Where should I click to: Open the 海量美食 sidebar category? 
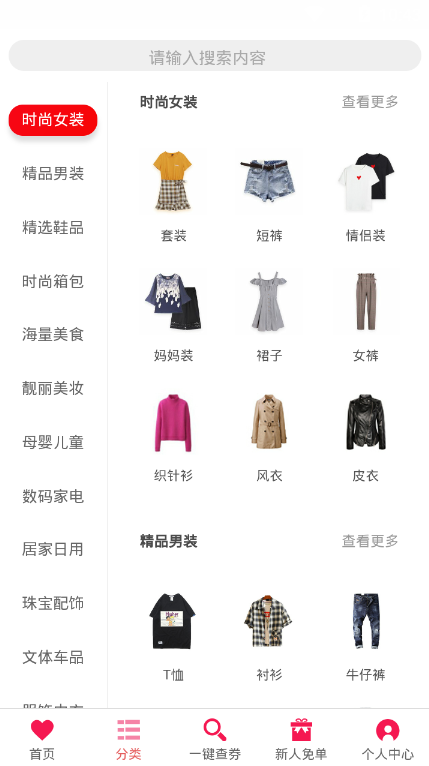pos(53,335)
